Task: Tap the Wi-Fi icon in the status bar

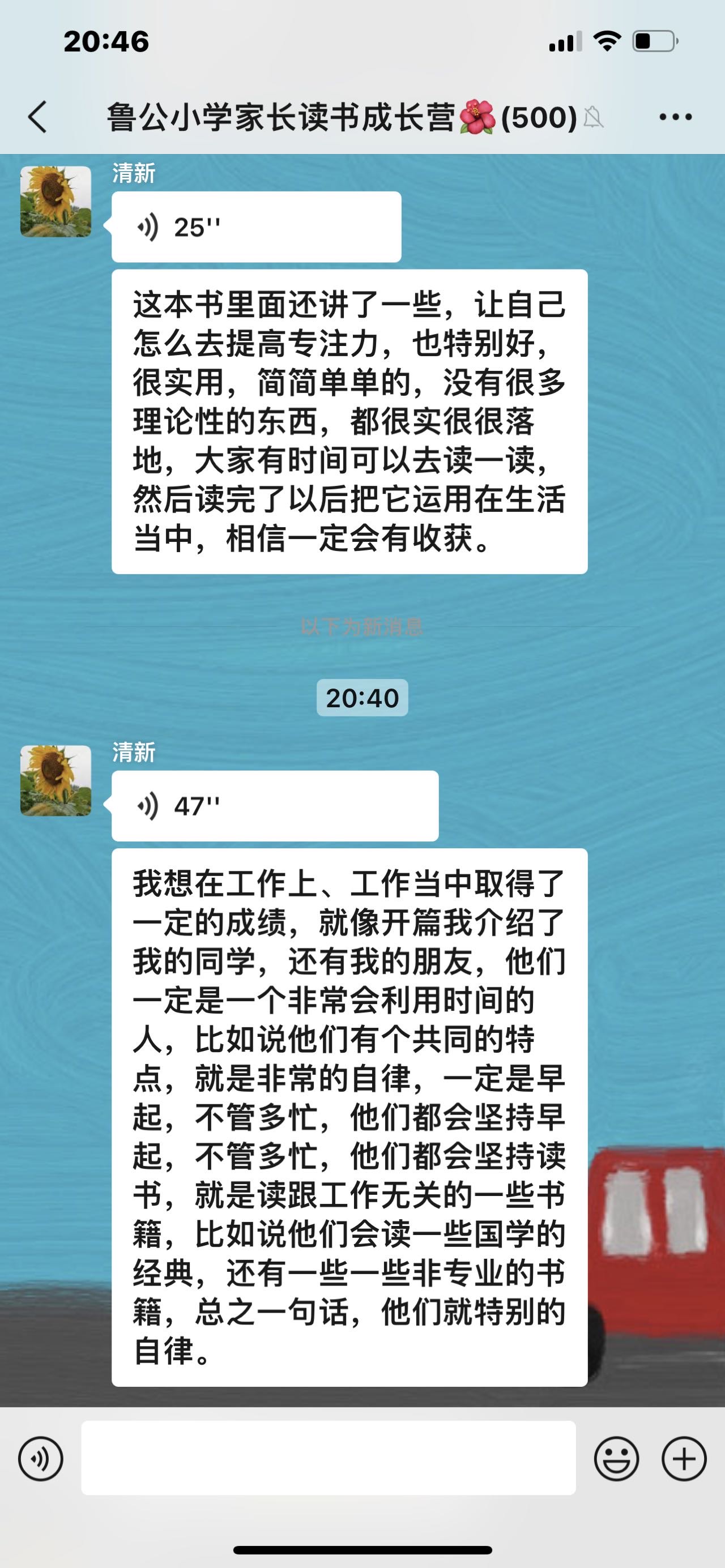Action: (x=607, y=41)
